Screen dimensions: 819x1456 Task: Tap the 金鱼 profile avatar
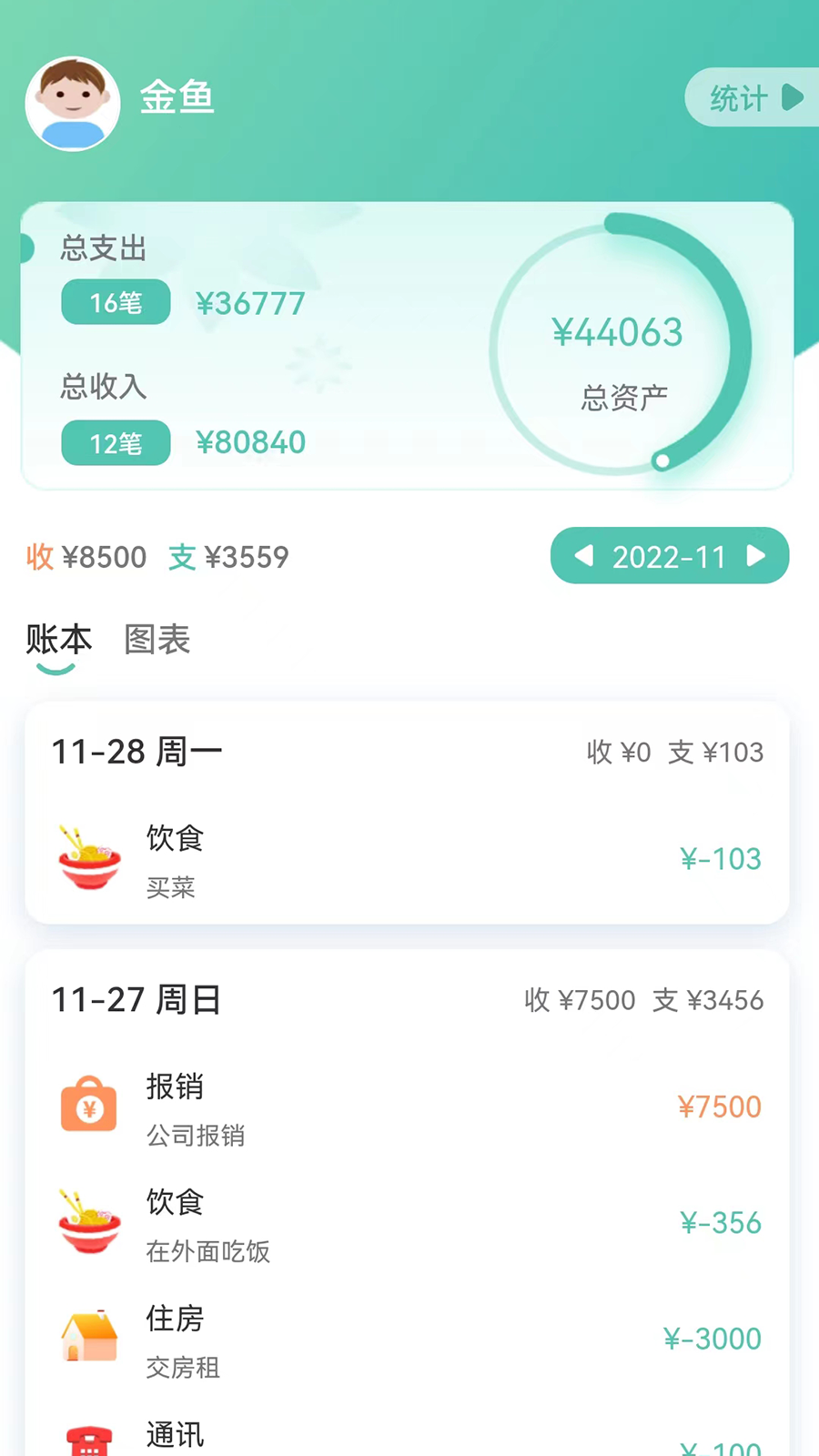(73, 104)
